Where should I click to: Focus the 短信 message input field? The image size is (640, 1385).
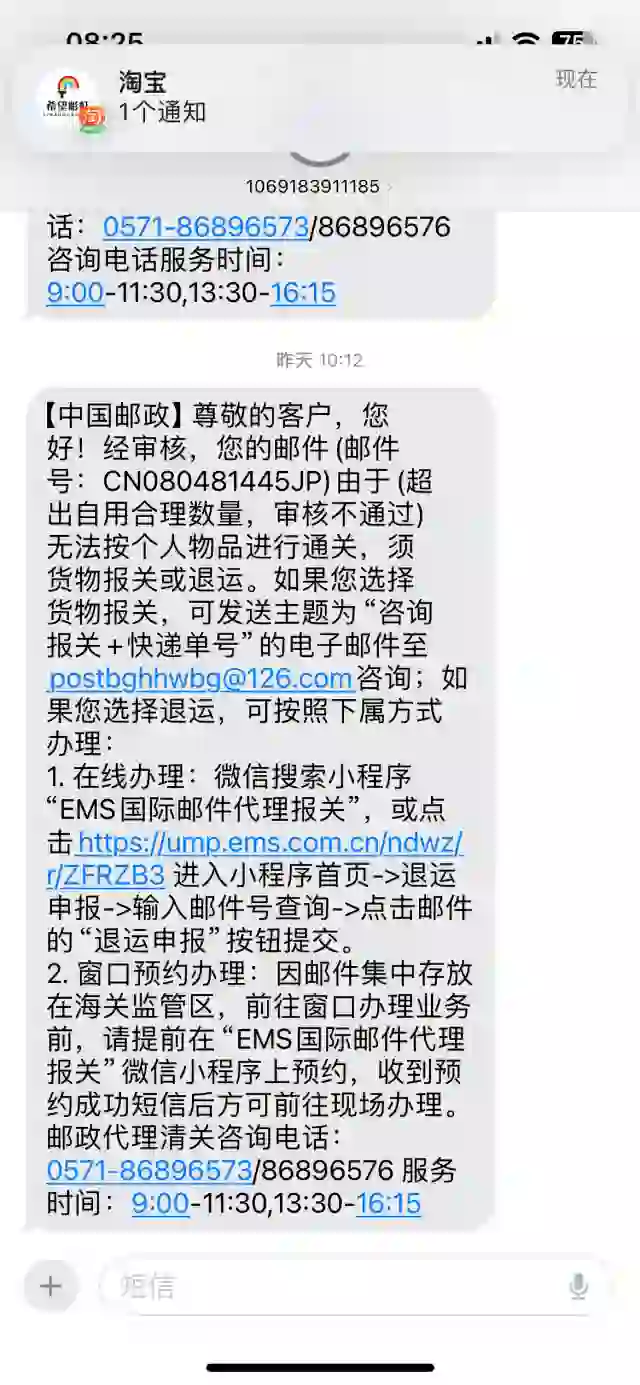pyautogui.click(x=330, y=1286)
